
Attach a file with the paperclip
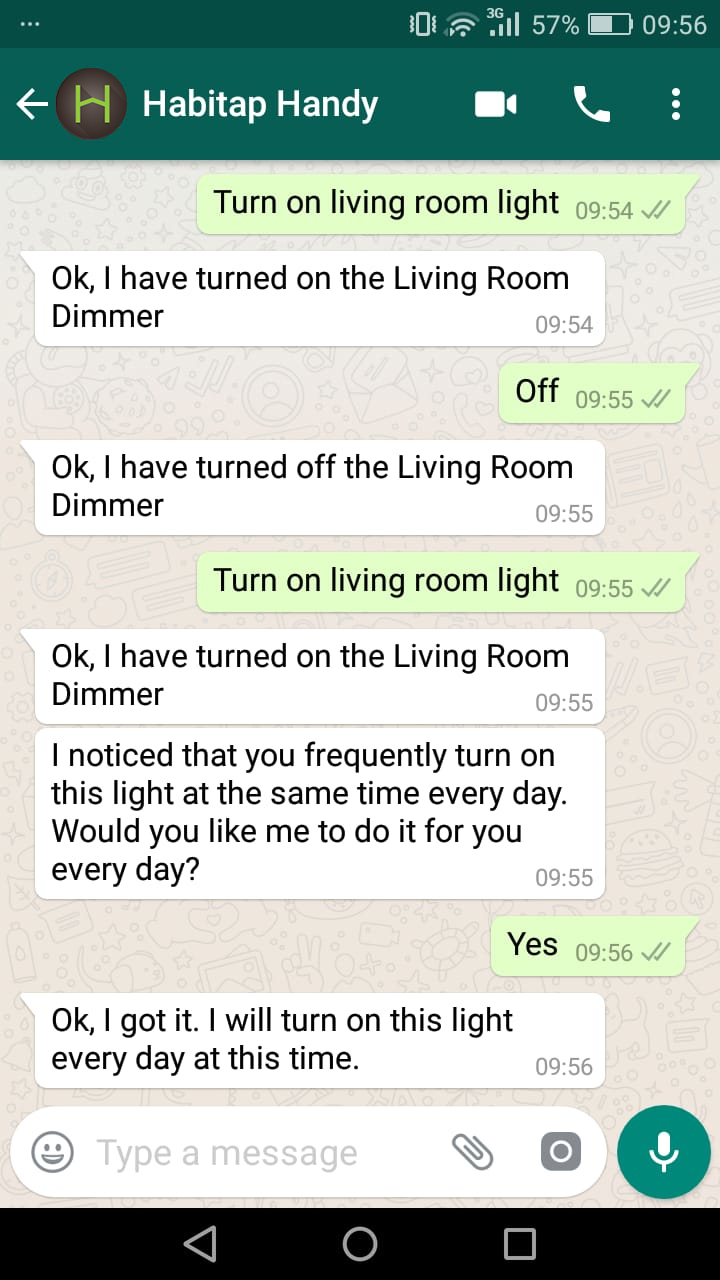pos(472,1152)
